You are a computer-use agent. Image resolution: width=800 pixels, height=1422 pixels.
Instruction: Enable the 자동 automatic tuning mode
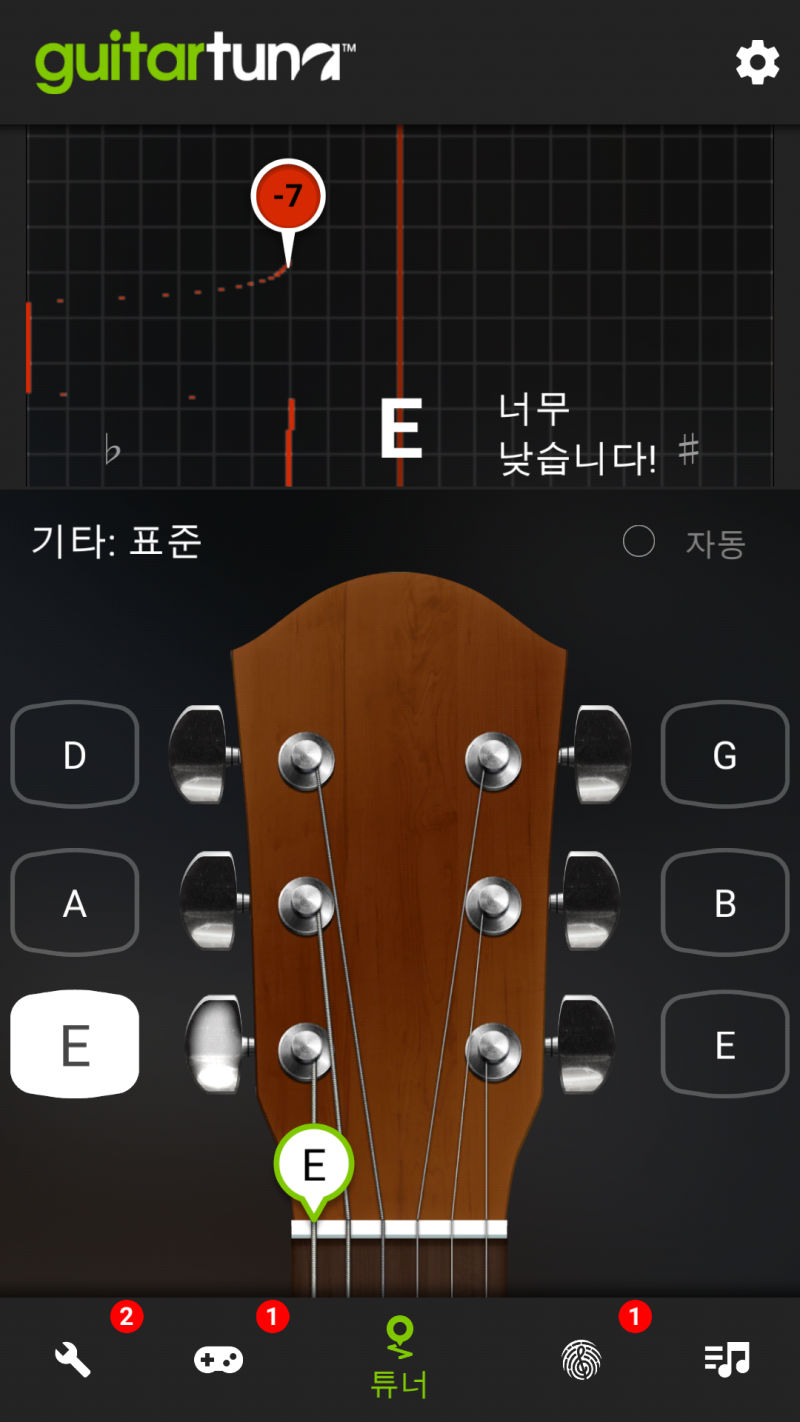[x=639, y=542]
